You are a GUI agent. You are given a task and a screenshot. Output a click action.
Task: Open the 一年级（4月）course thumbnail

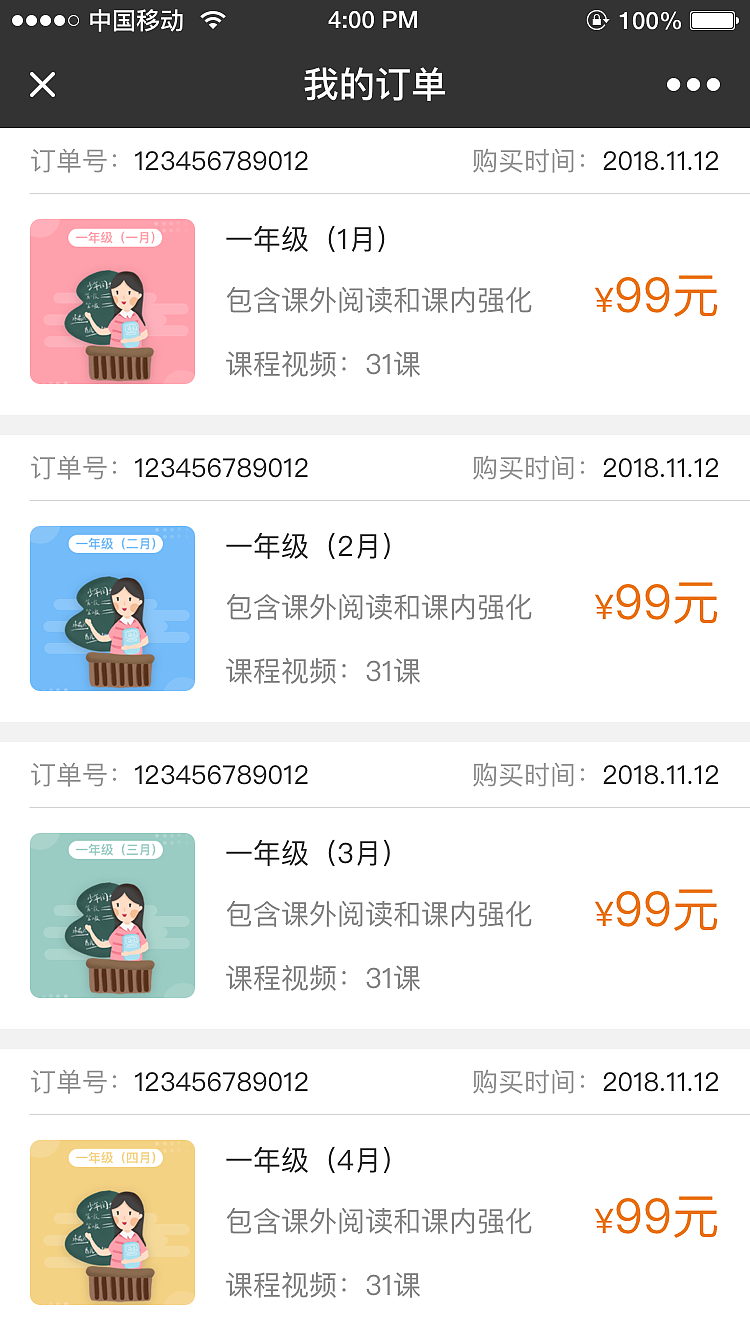coord(112,1221)
